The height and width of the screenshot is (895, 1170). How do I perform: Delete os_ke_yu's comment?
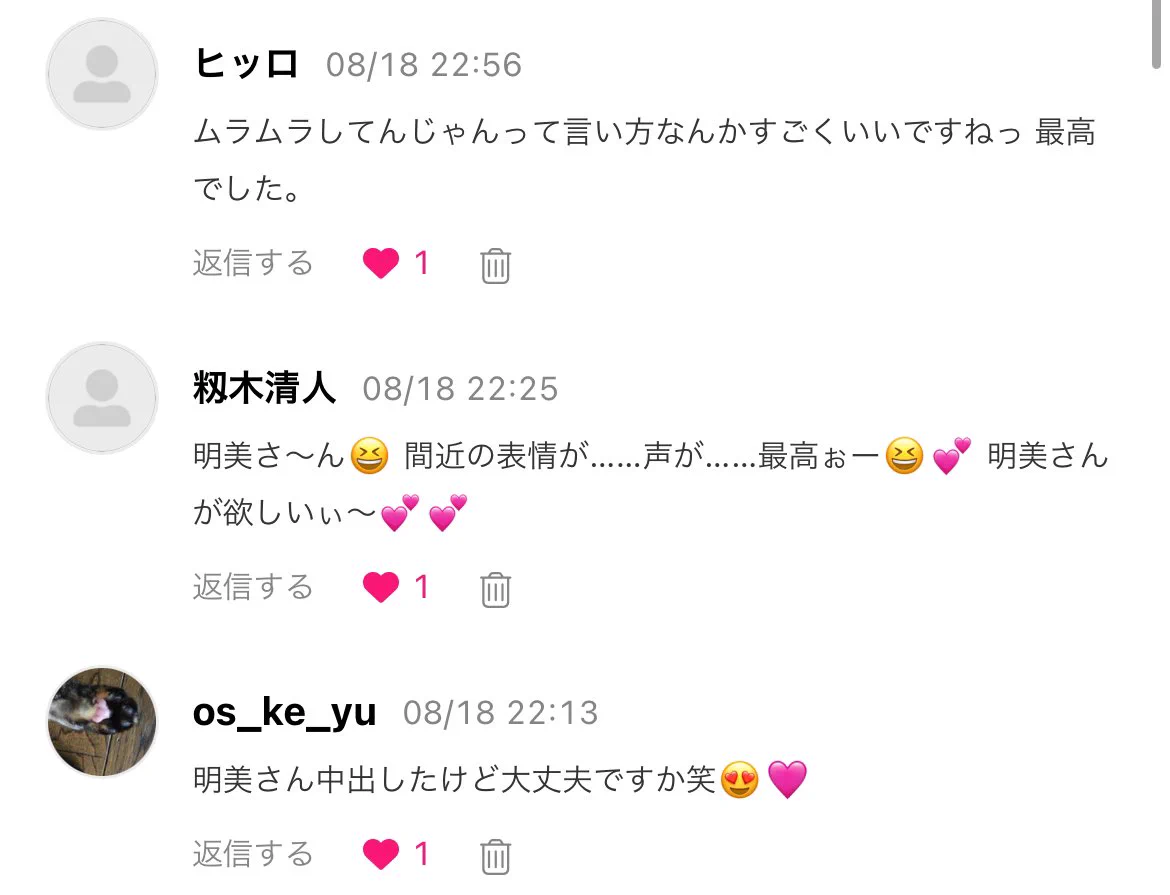coord(496,857)
